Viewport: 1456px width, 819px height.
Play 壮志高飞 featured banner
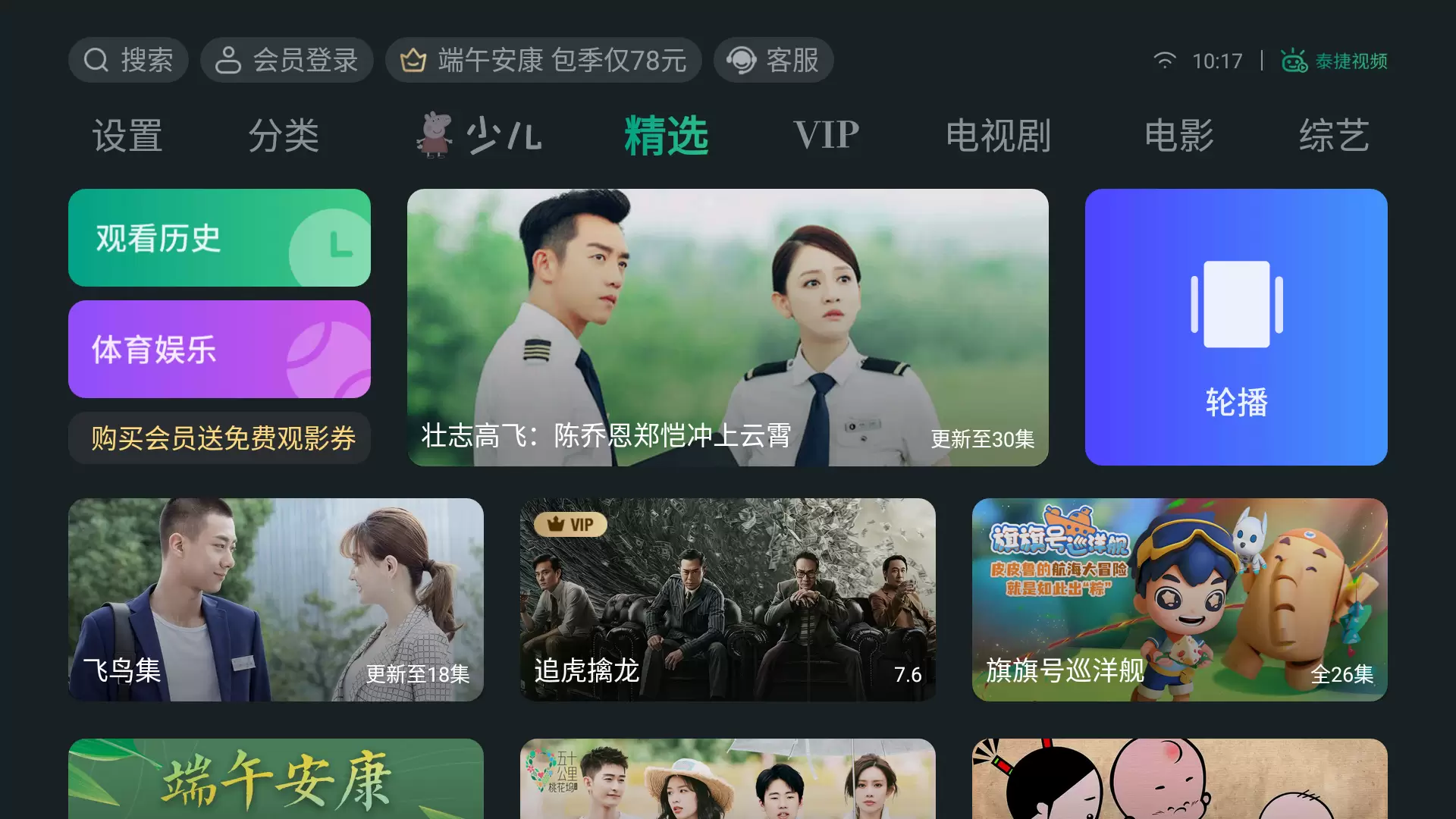point(727,327)
